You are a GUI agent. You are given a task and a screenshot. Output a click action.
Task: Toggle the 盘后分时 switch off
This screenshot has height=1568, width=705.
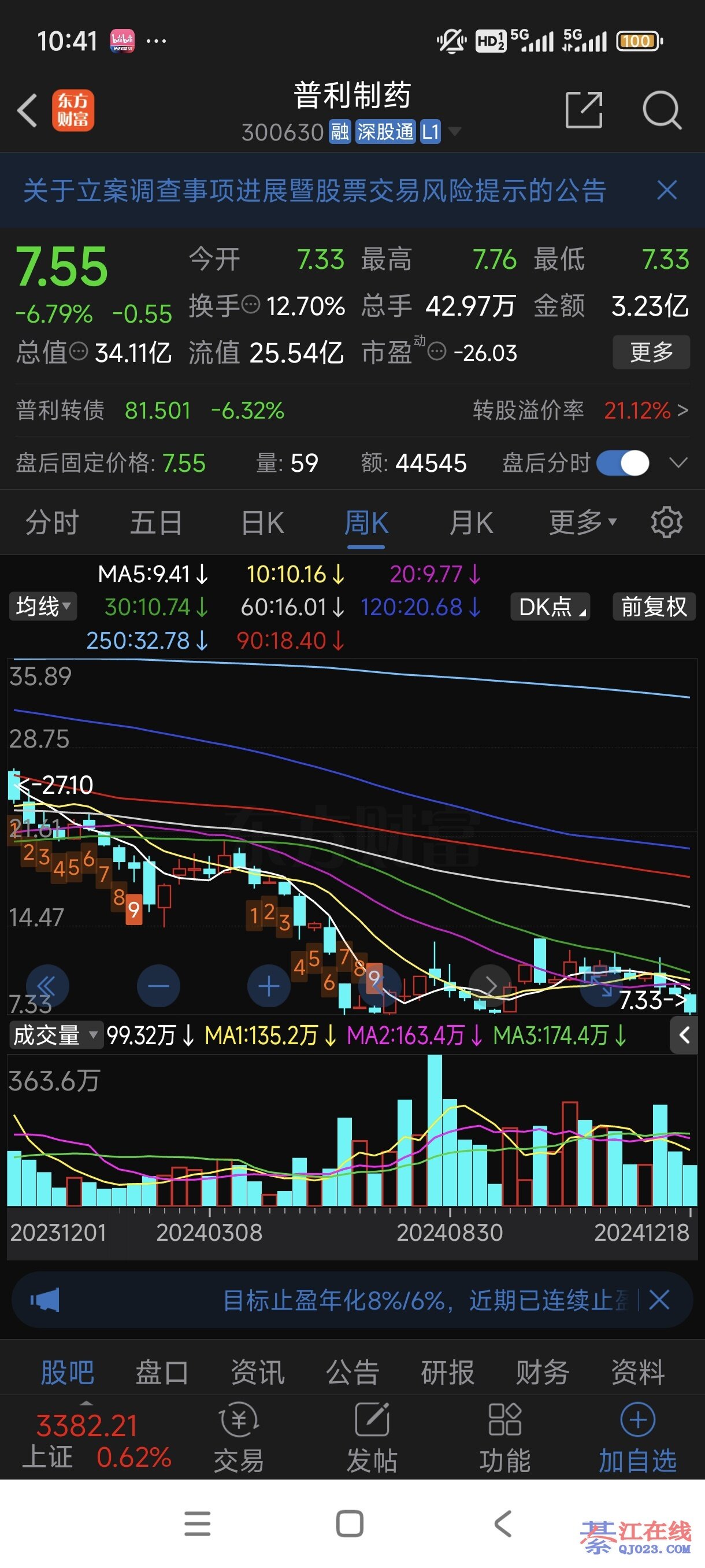(x=622, y=463)
